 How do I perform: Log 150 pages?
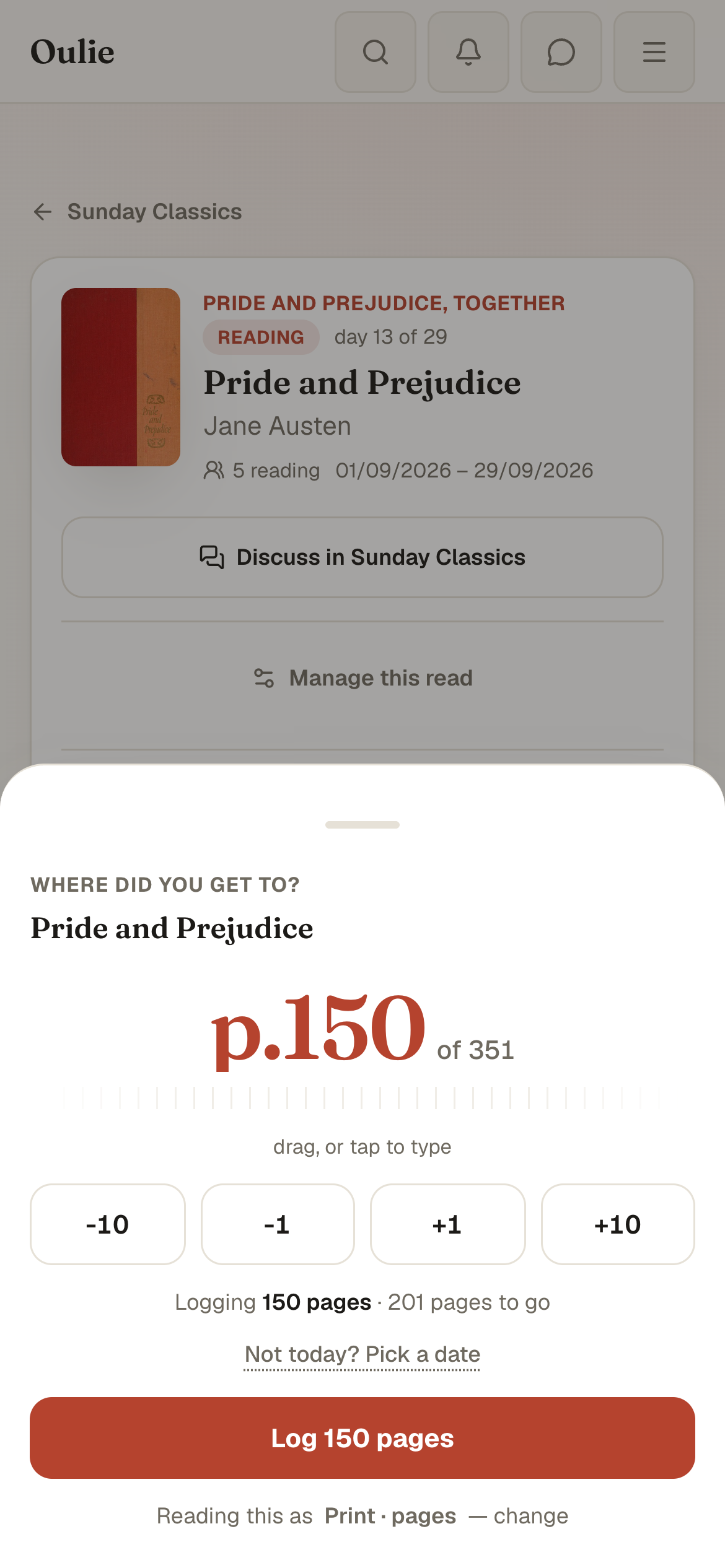point(362,1438)
